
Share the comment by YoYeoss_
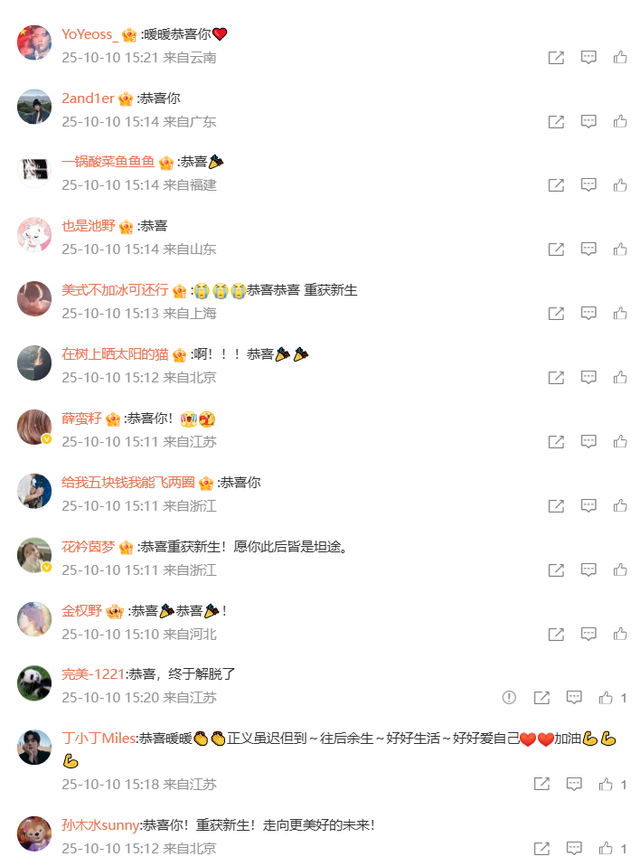[556, 58]
